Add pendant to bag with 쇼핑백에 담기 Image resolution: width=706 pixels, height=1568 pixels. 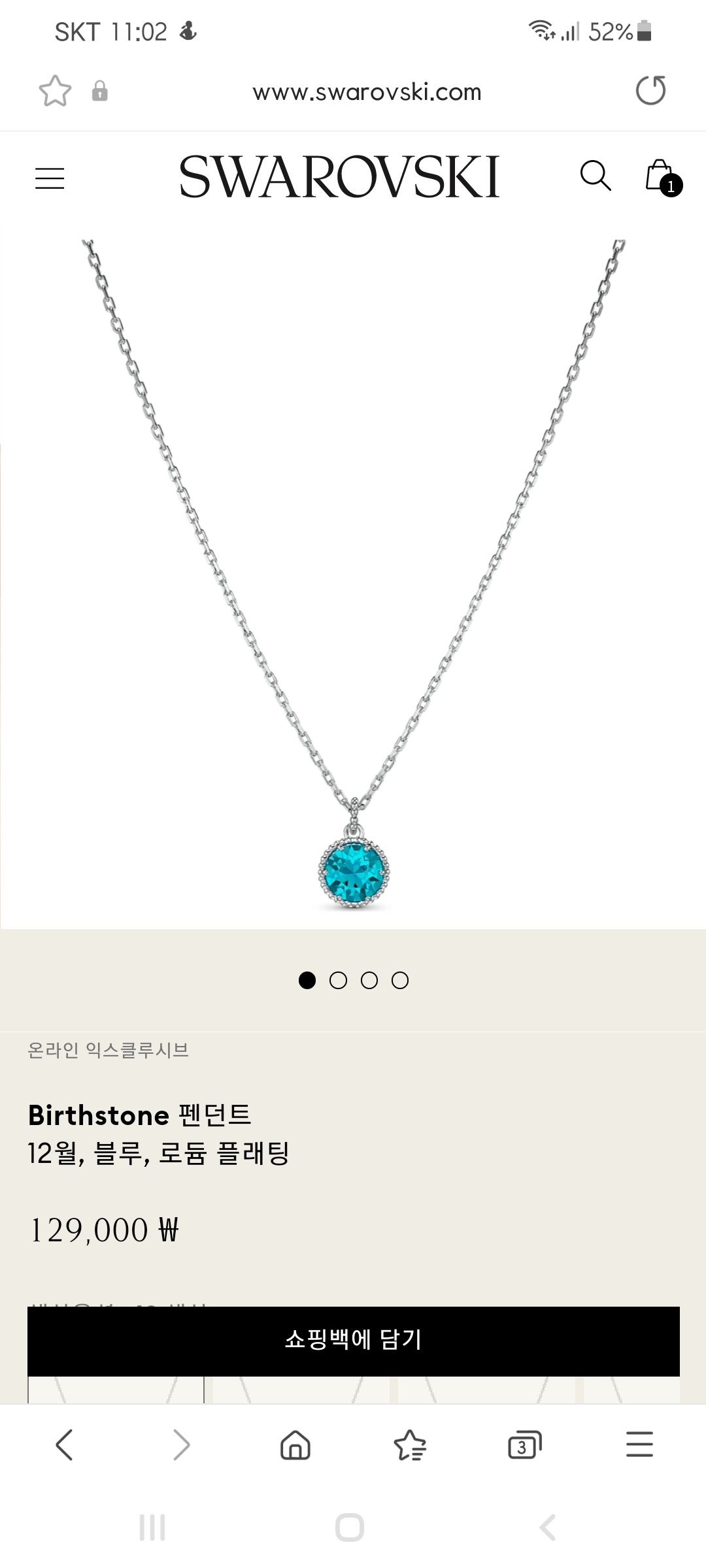[354, 1340]
